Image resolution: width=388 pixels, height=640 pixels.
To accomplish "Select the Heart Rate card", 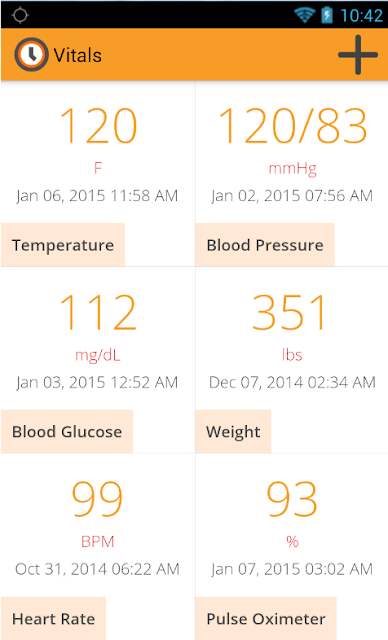I will pyautogui.click(x=98, y=547).
